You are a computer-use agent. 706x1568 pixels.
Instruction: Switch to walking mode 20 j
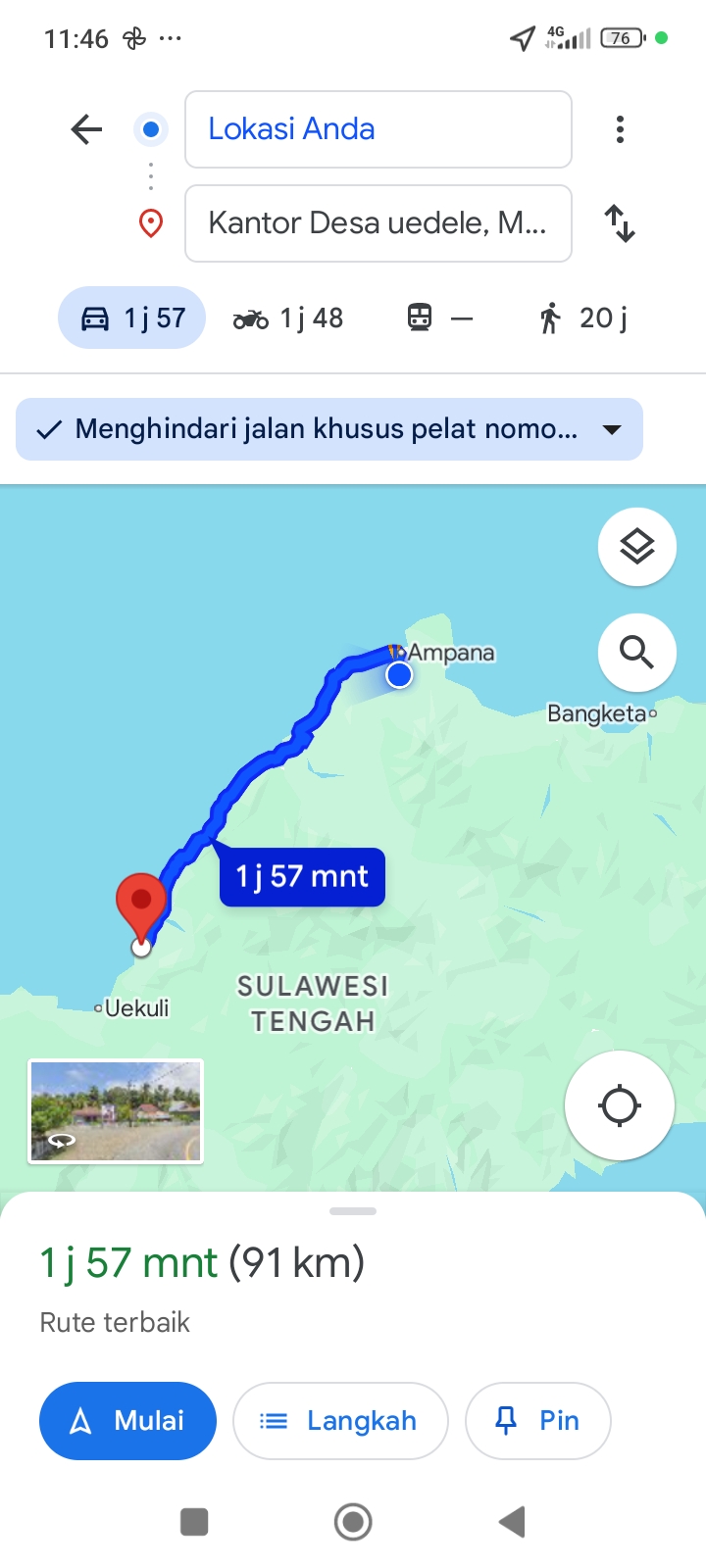tap(583, 318)
